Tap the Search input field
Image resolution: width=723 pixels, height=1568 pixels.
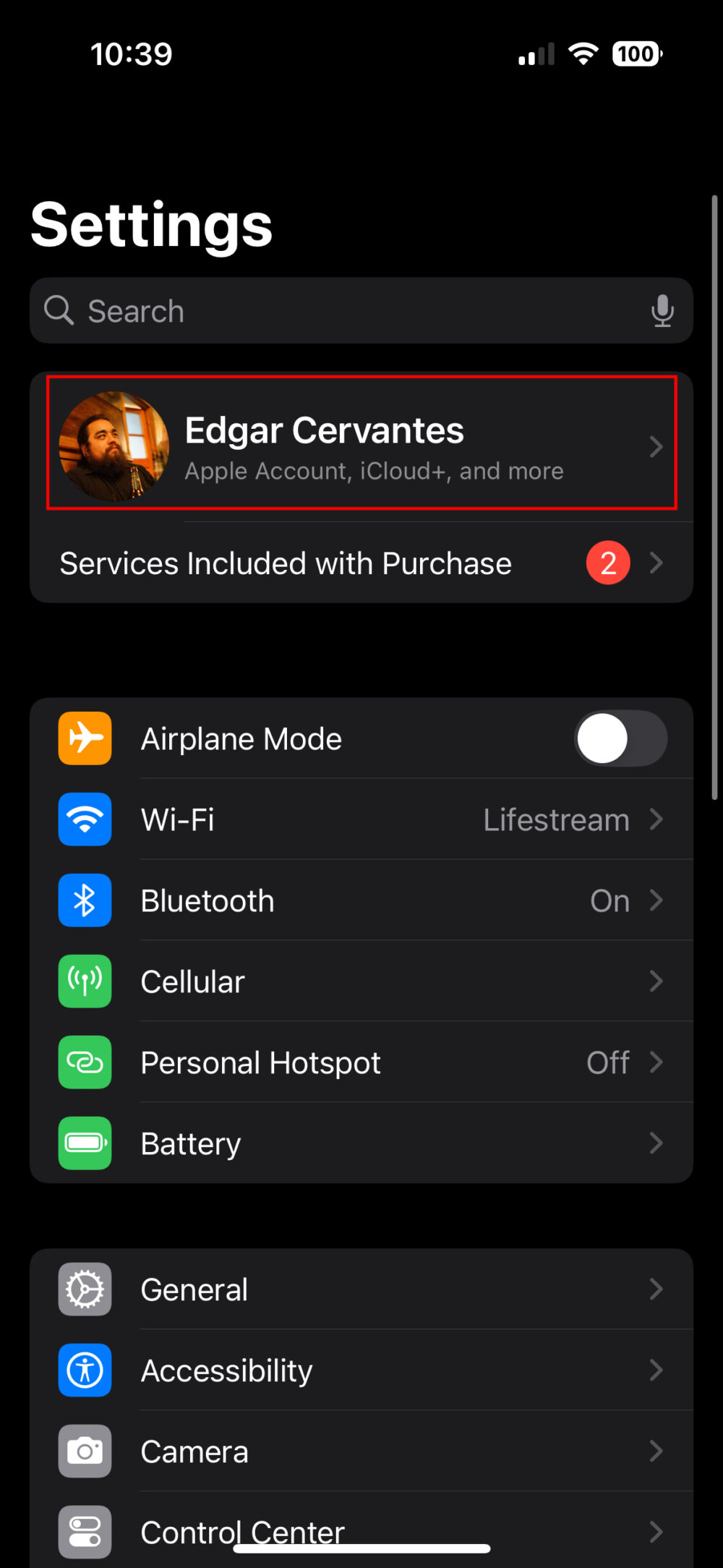click(289, 311)
